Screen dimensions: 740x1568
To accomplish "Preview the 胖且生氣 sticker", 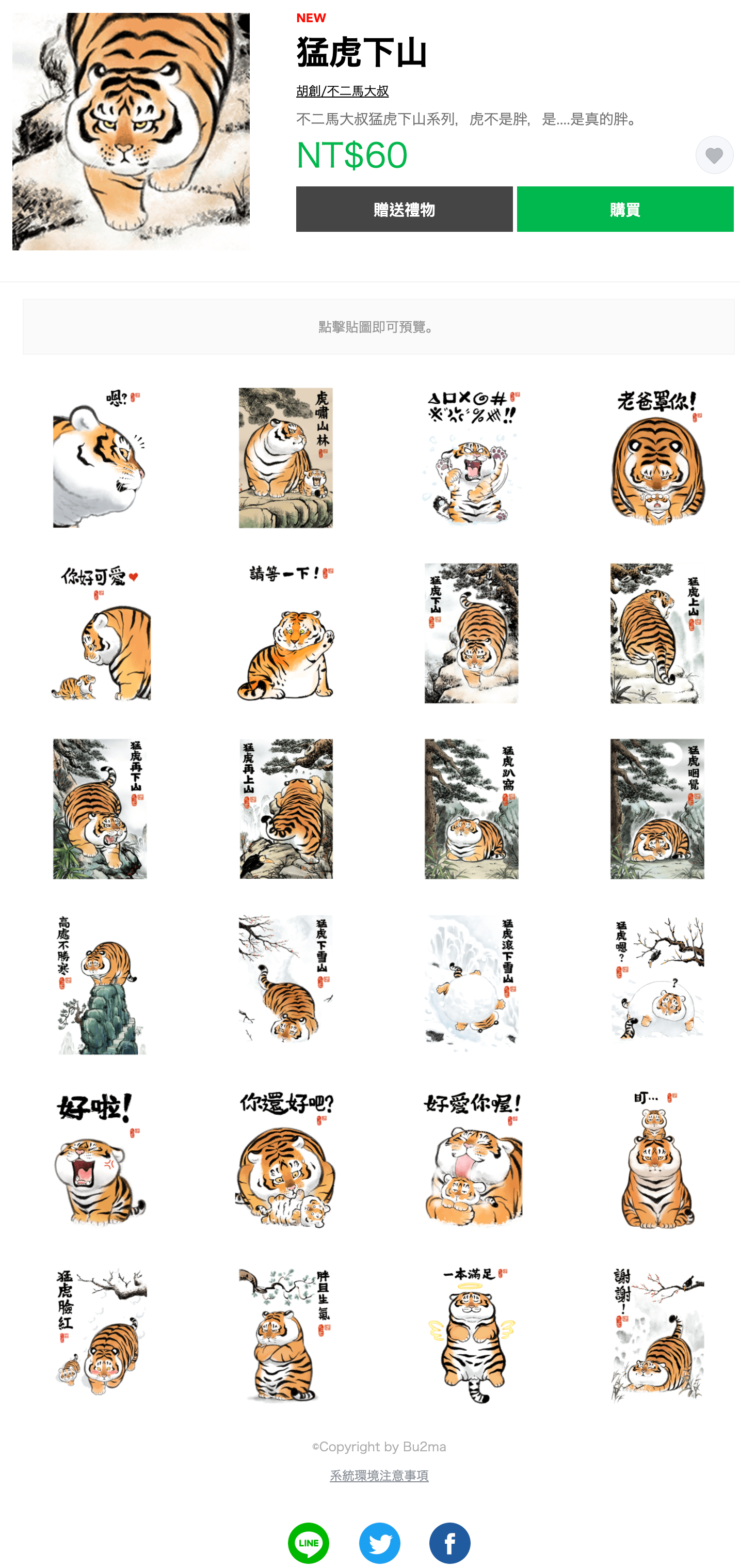I will coord(285,1335).
